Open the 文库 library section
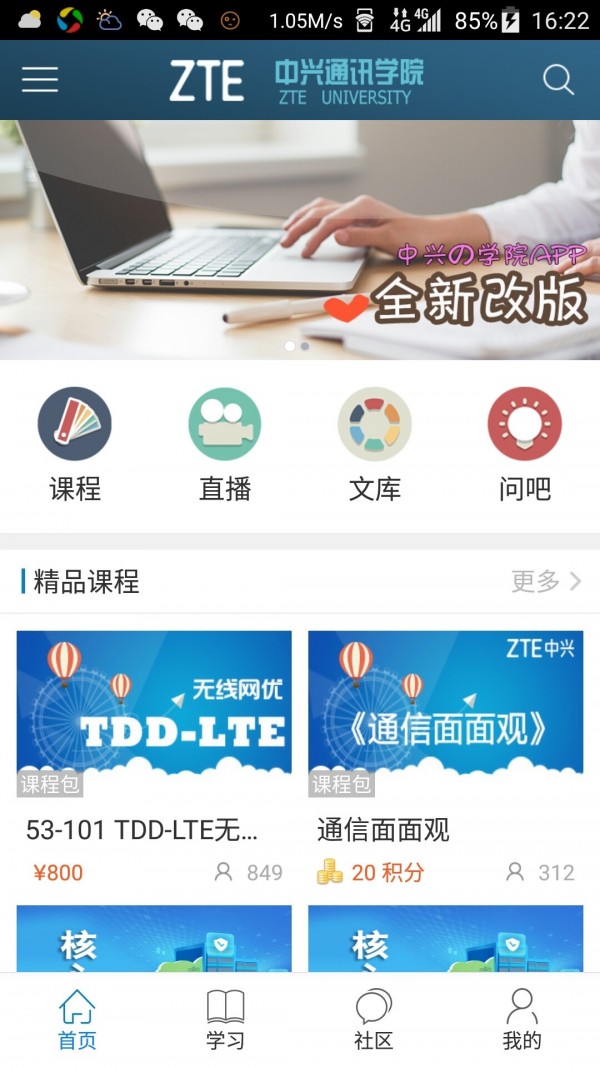This screenshot has height=1067, width=600. (x=375, y=445)
